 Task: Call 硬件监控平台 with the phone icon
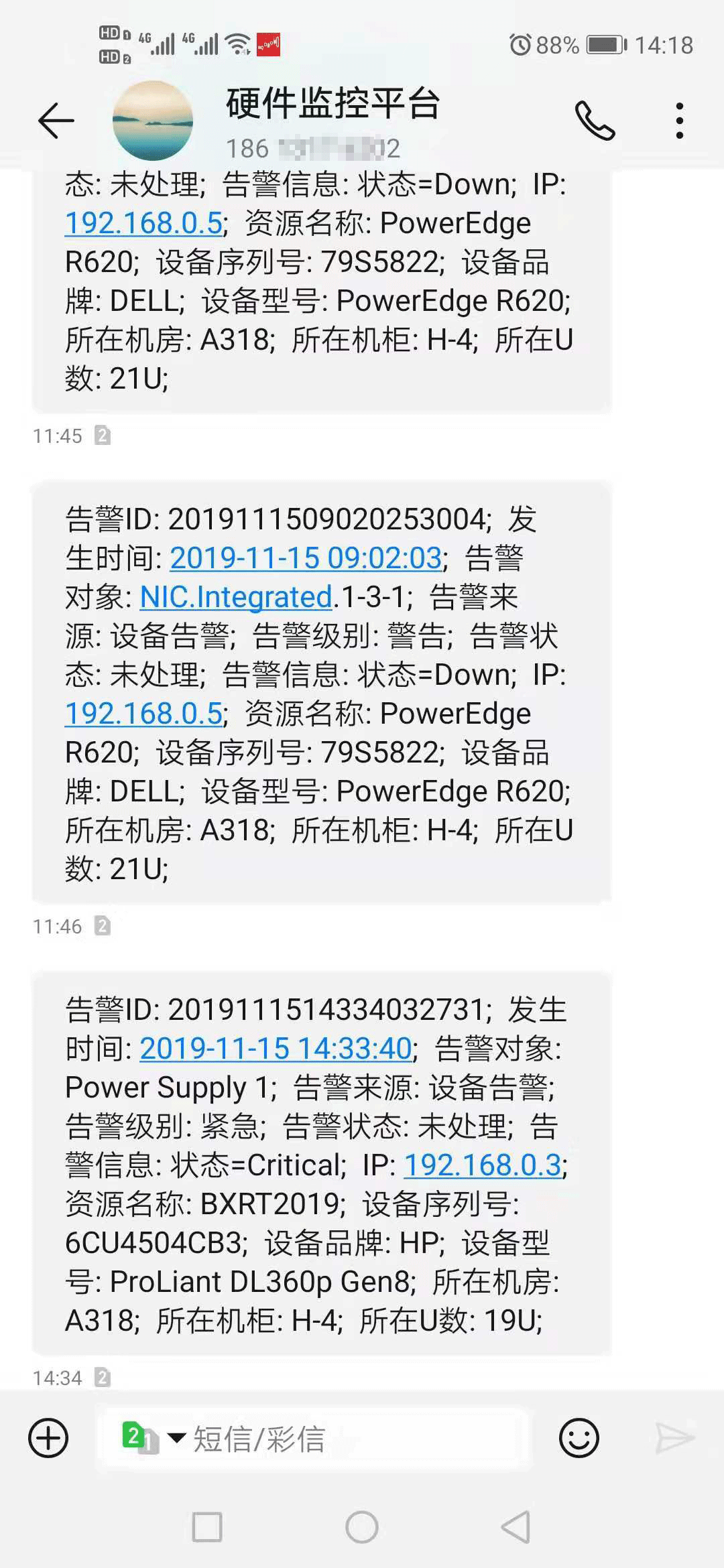595,121
